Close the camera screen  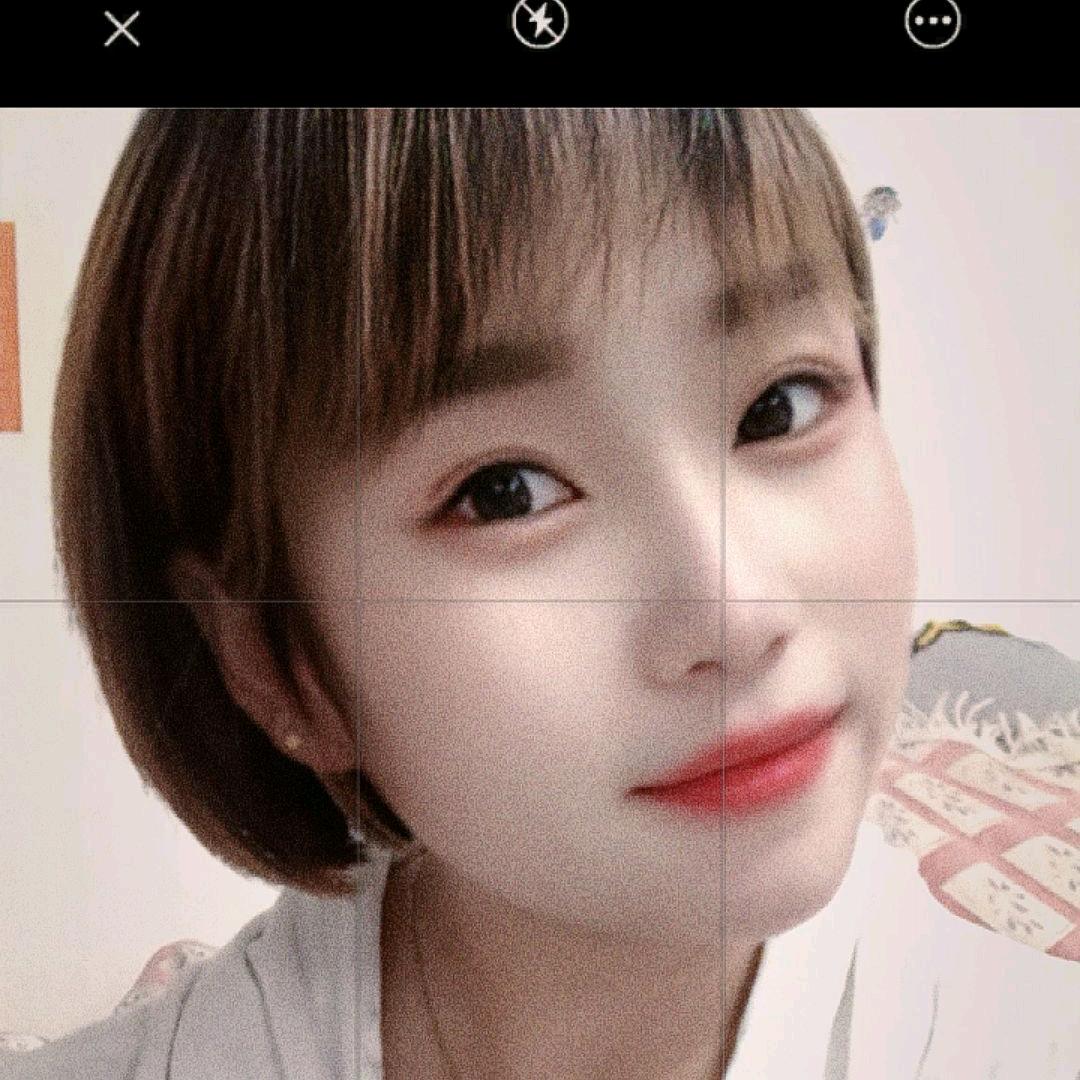(122, 29)
